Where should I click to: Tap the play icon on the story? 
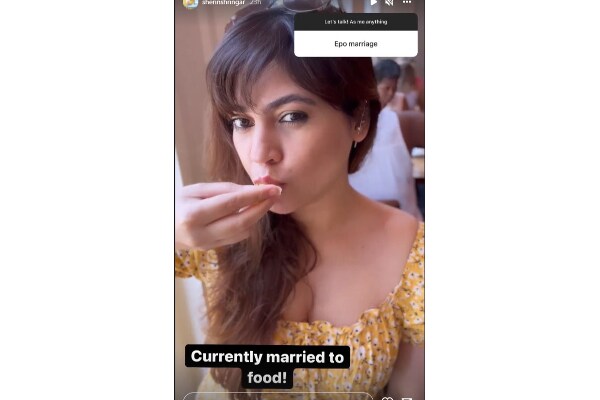point(374,3)
